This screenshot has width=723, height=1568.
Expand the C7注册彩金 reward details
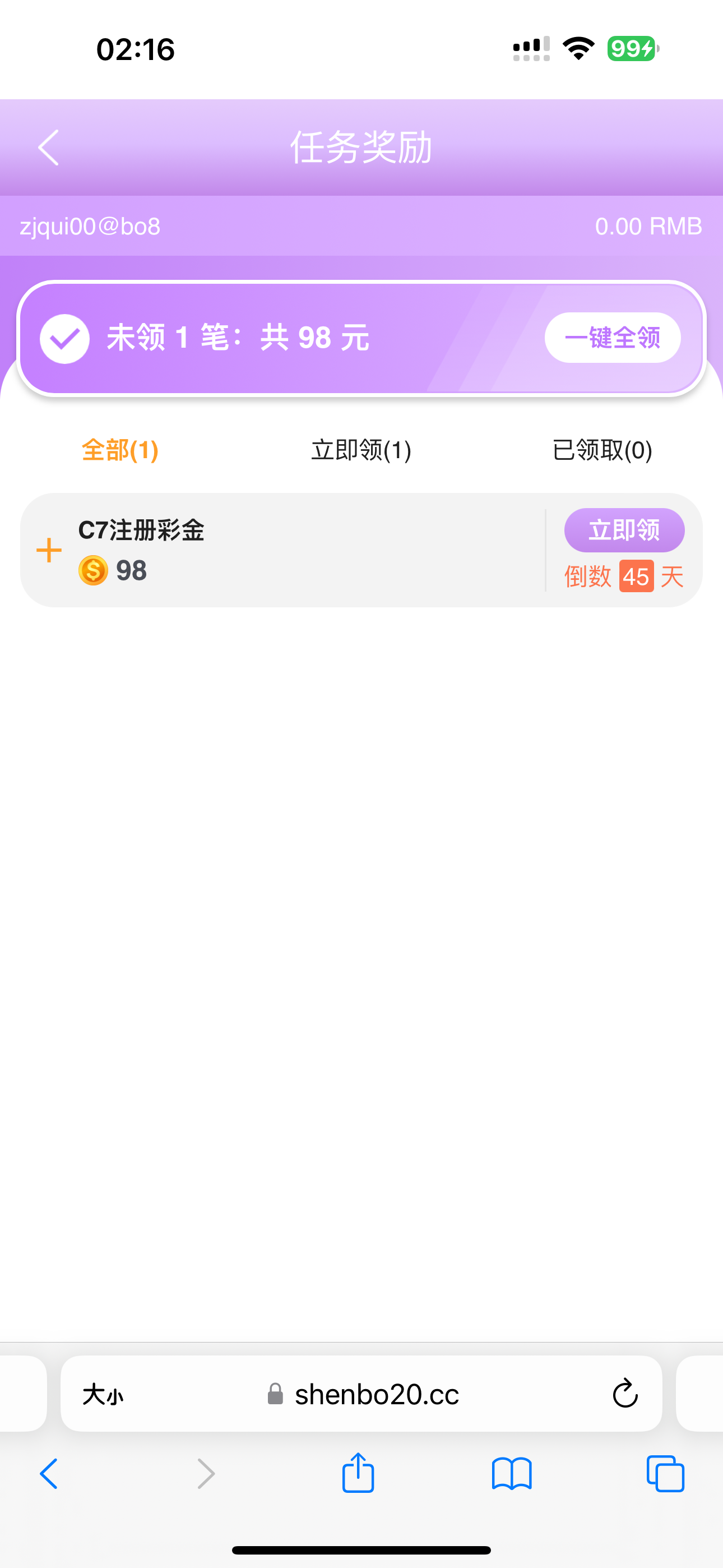(x=49, y=550)
